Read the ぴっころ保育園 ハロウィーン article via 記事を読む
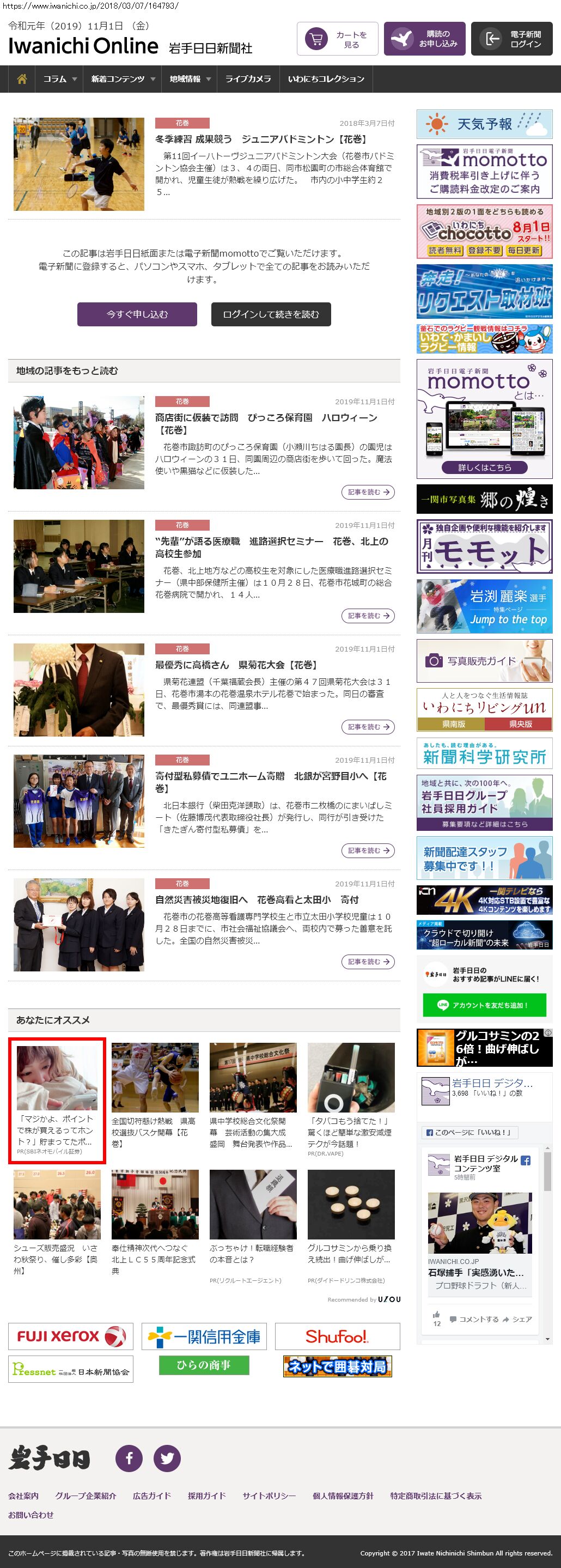Image resolution: width=561 pixels, height=1568 pixels. coord(368,492)
